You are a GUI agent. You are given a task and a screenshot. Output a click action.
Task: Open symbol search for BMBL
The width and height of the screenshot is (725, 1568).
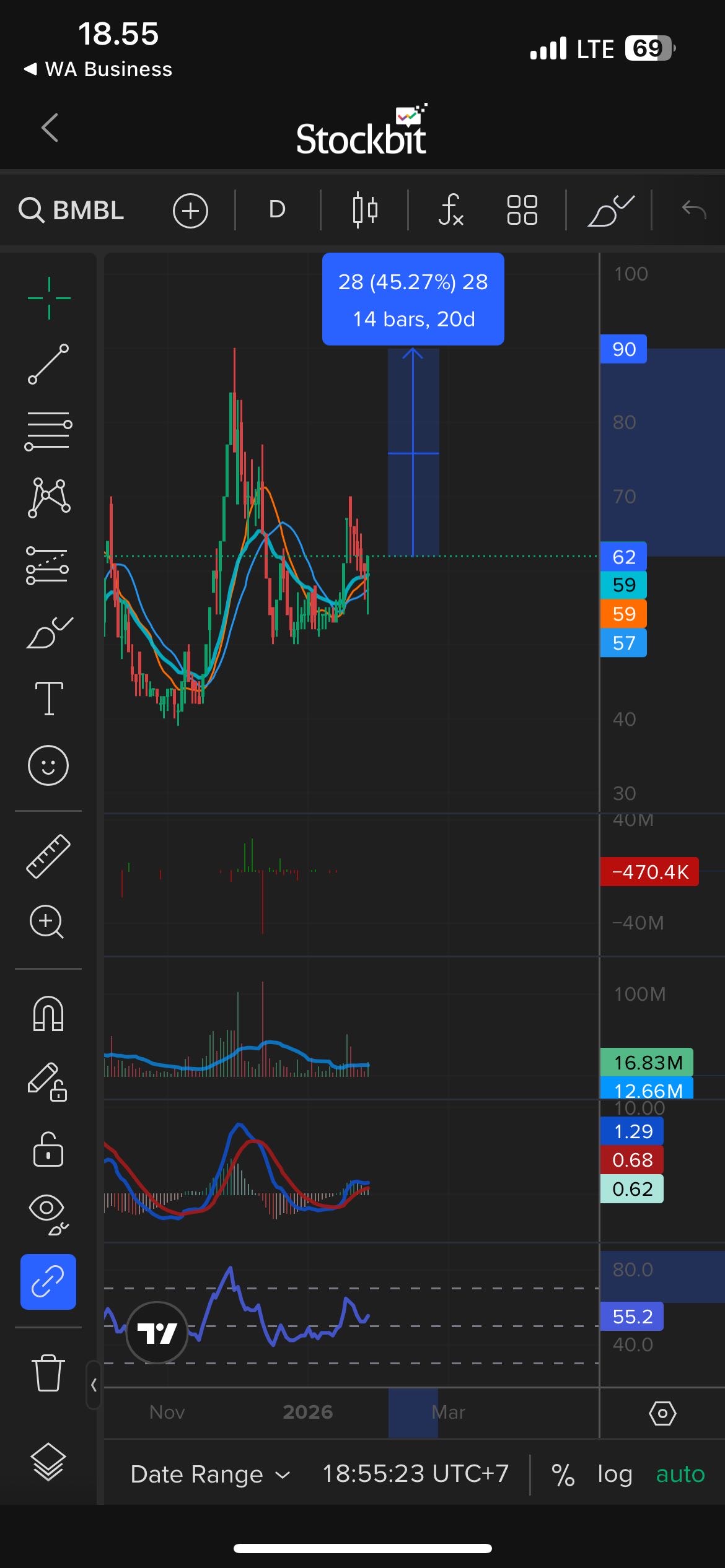point(72,211)
